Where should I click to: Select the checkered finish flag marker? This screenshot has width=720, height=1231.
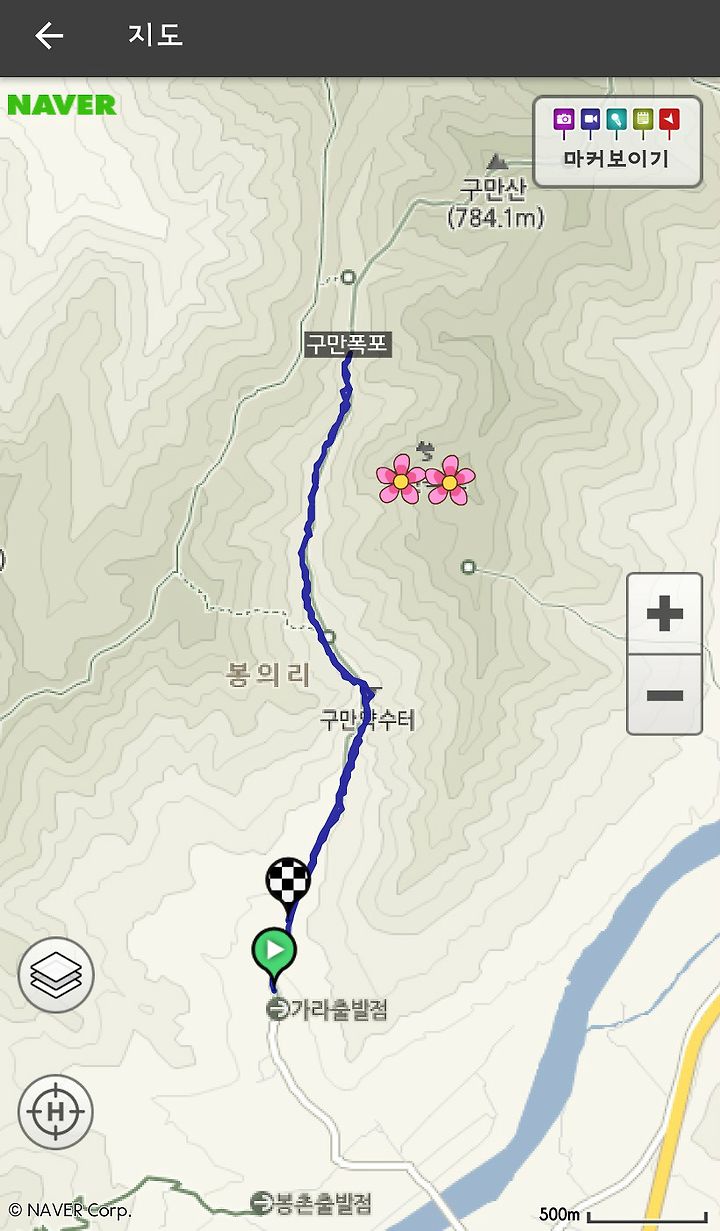point(288,881)
